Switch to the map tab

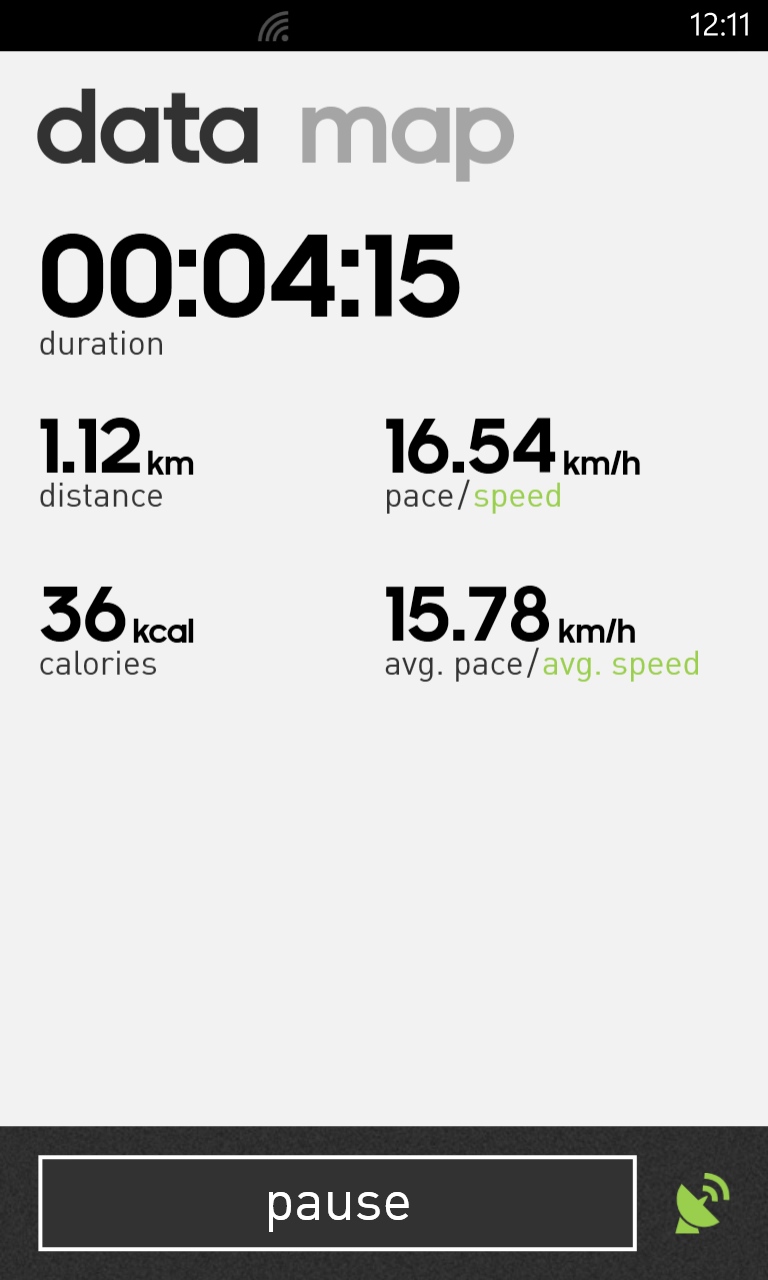[406, 135]
